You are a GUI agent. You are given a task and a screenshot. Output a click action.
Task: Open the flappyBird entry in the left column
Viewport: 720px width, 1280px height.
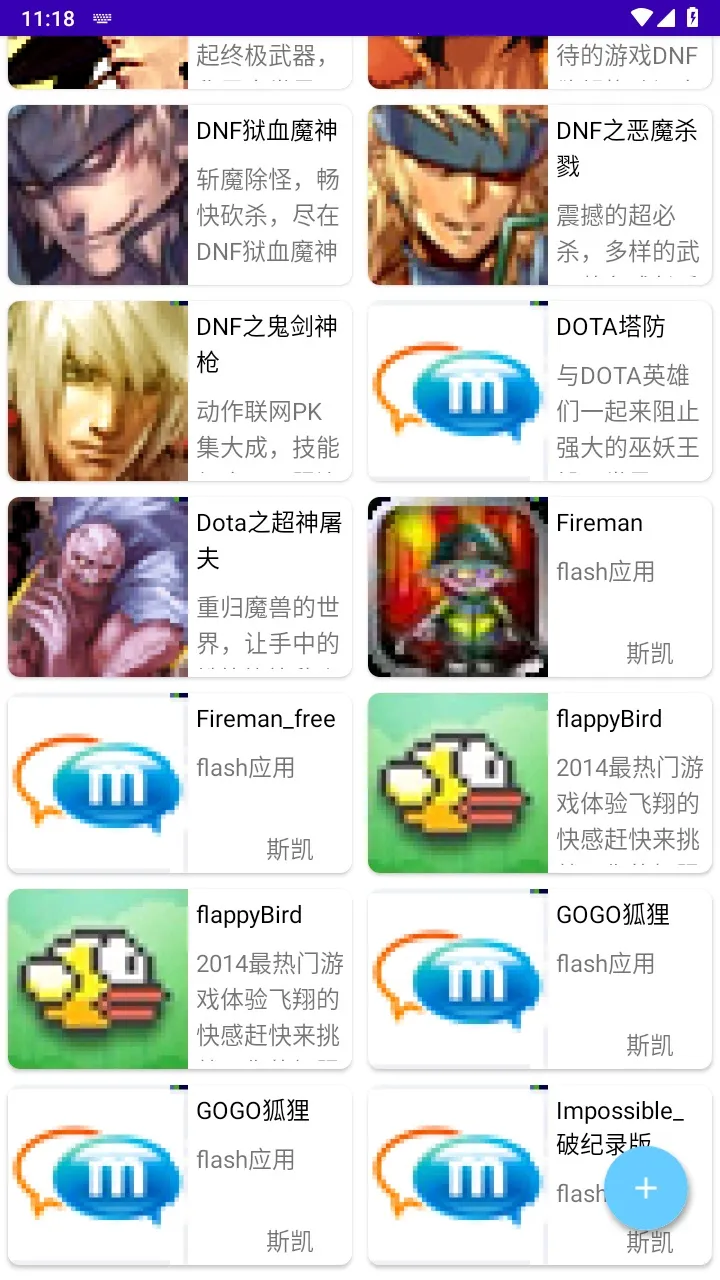coord(180,979)
